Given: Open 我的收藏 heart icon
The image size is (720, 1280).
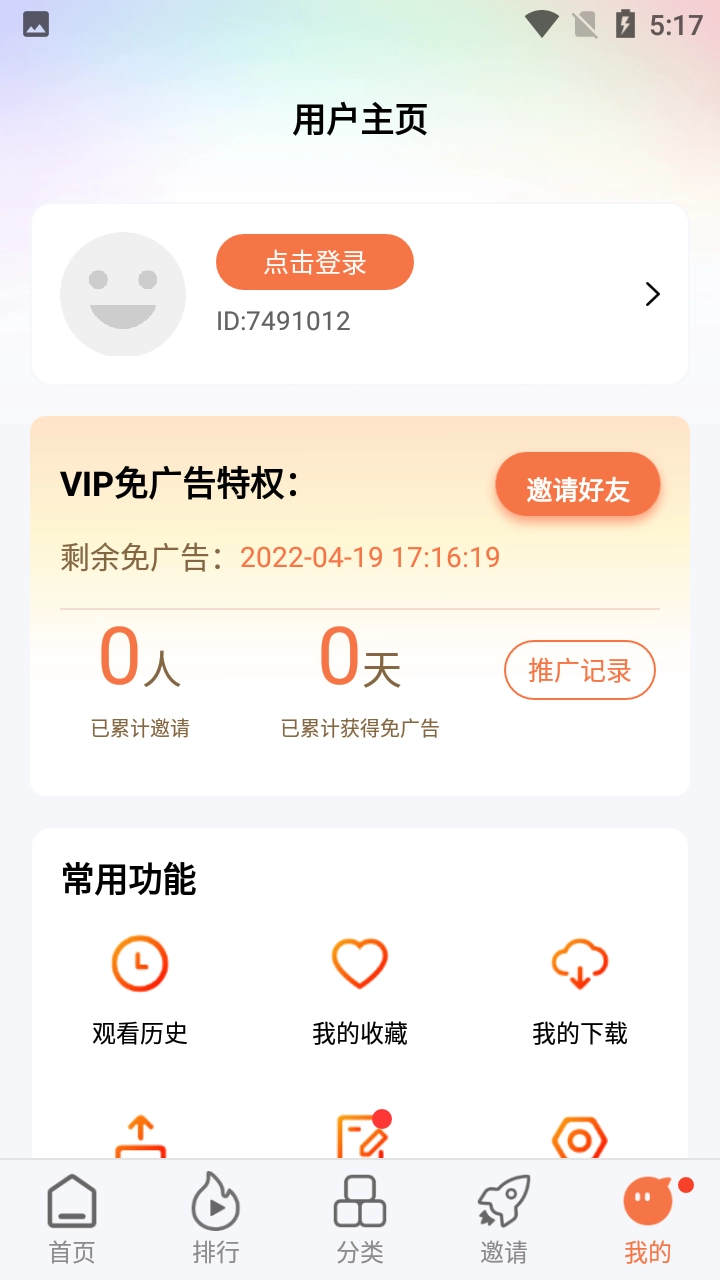Looking at the screenshot, I should (x=359, y=963).
